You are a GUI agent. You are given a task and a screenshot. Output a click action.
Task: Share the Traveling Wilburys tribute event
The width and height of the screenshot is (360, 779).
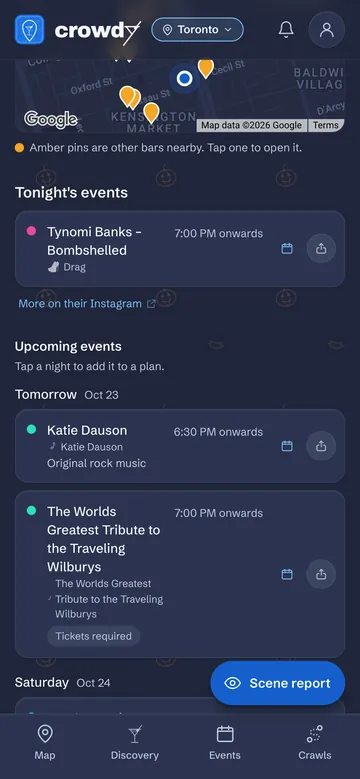tap(321, 574)
